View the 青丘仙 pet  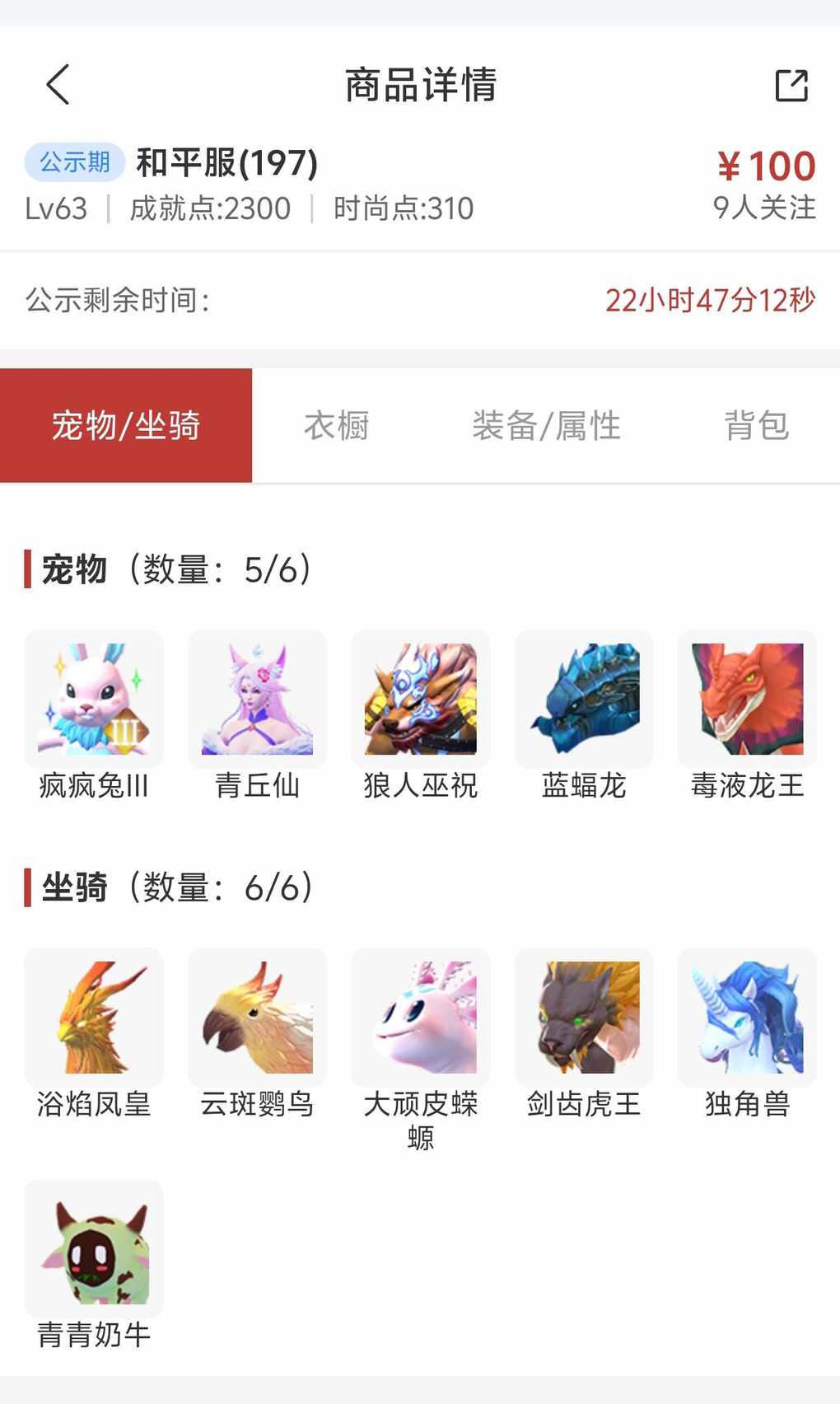(x=257, y=700)
